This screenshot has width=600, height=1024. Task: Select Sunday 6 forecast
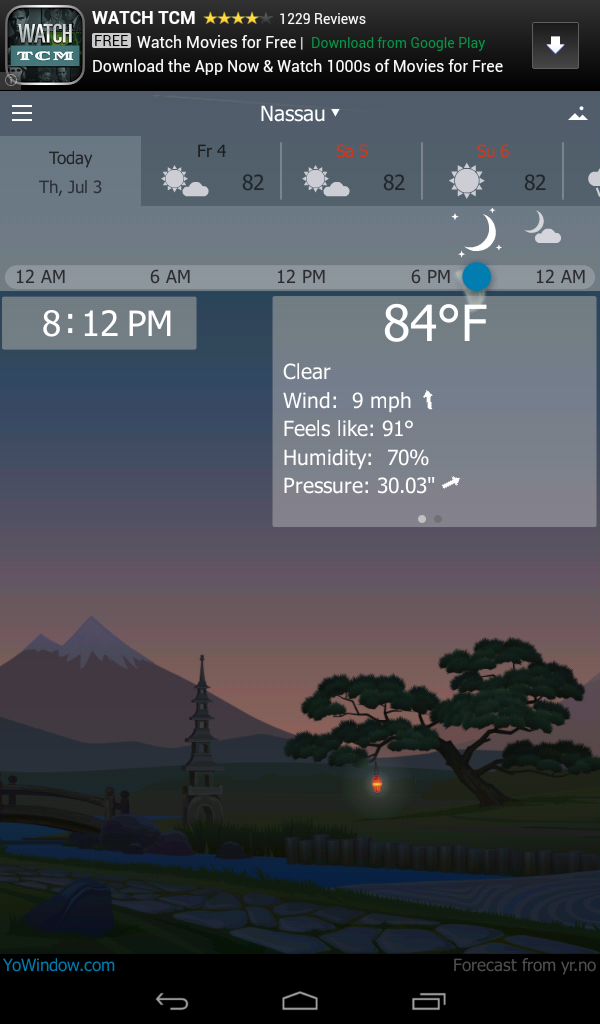[x=493, y=172]
